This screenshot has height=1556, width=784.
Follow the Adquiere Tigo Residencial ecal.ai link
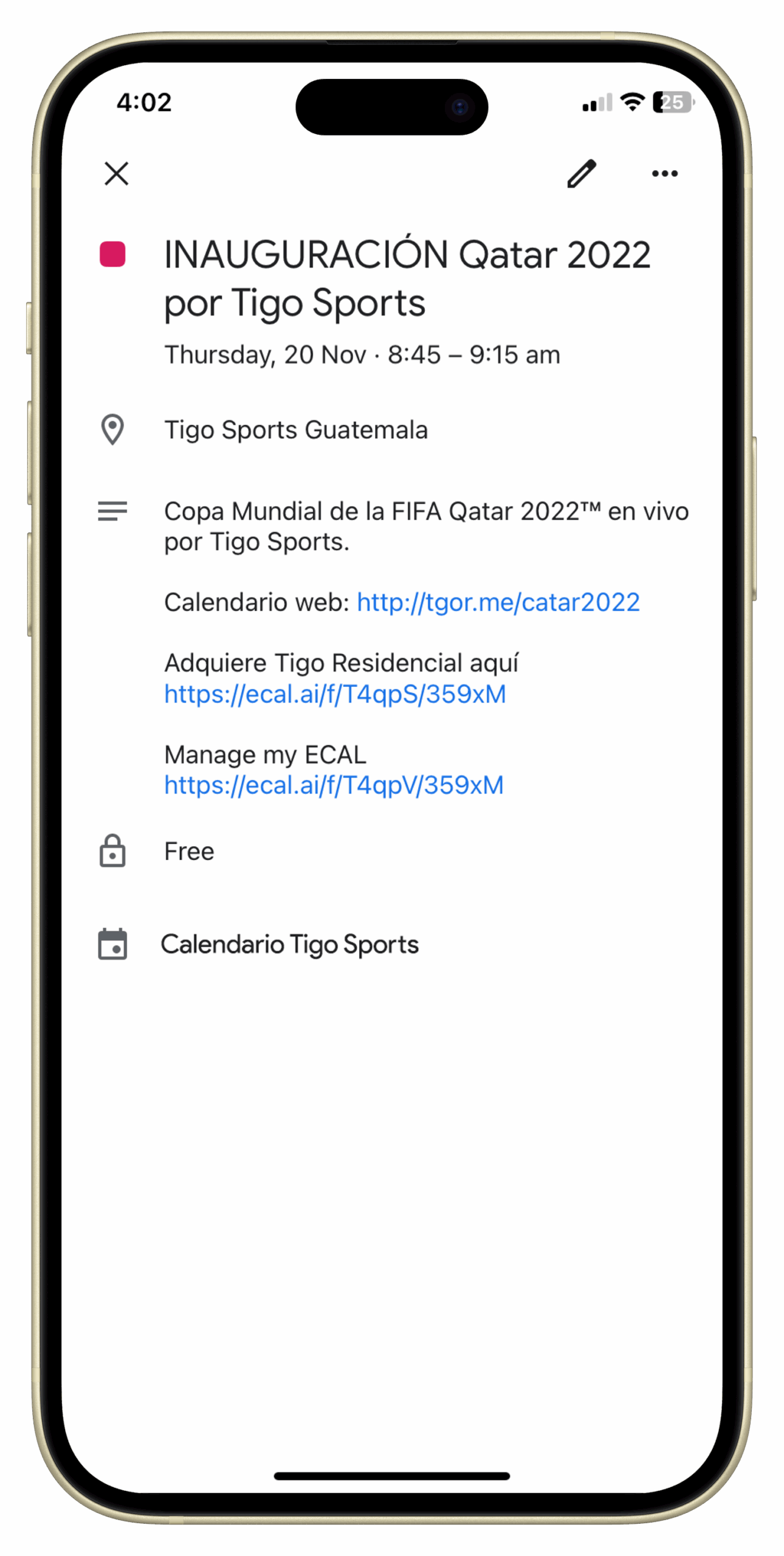point(335,694)
